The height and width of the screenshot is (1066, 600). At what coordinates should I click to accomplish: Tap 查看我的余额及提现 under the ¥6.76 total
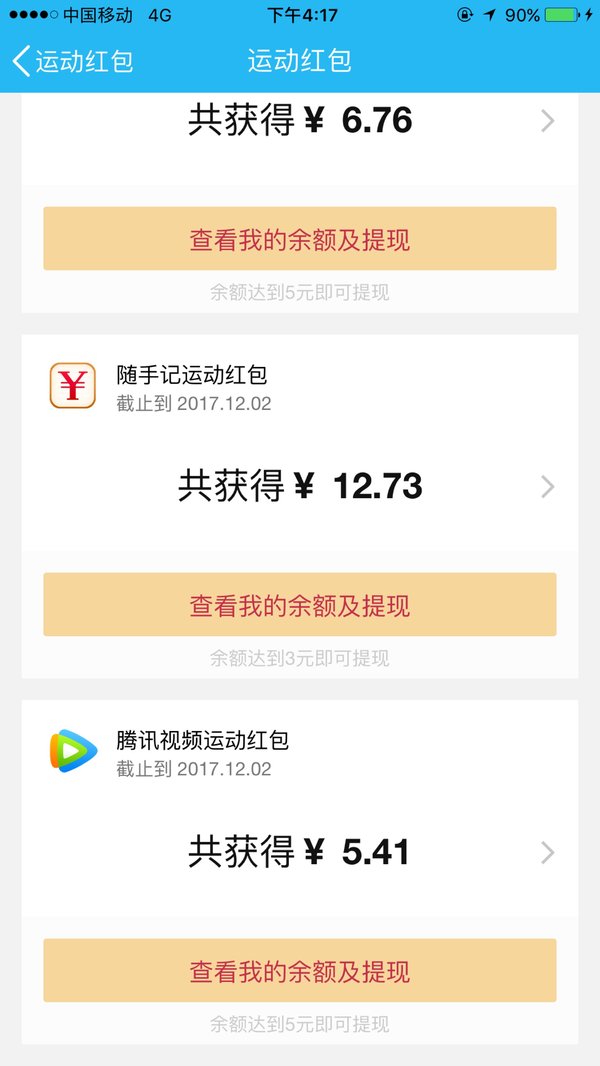pos(300,239)
